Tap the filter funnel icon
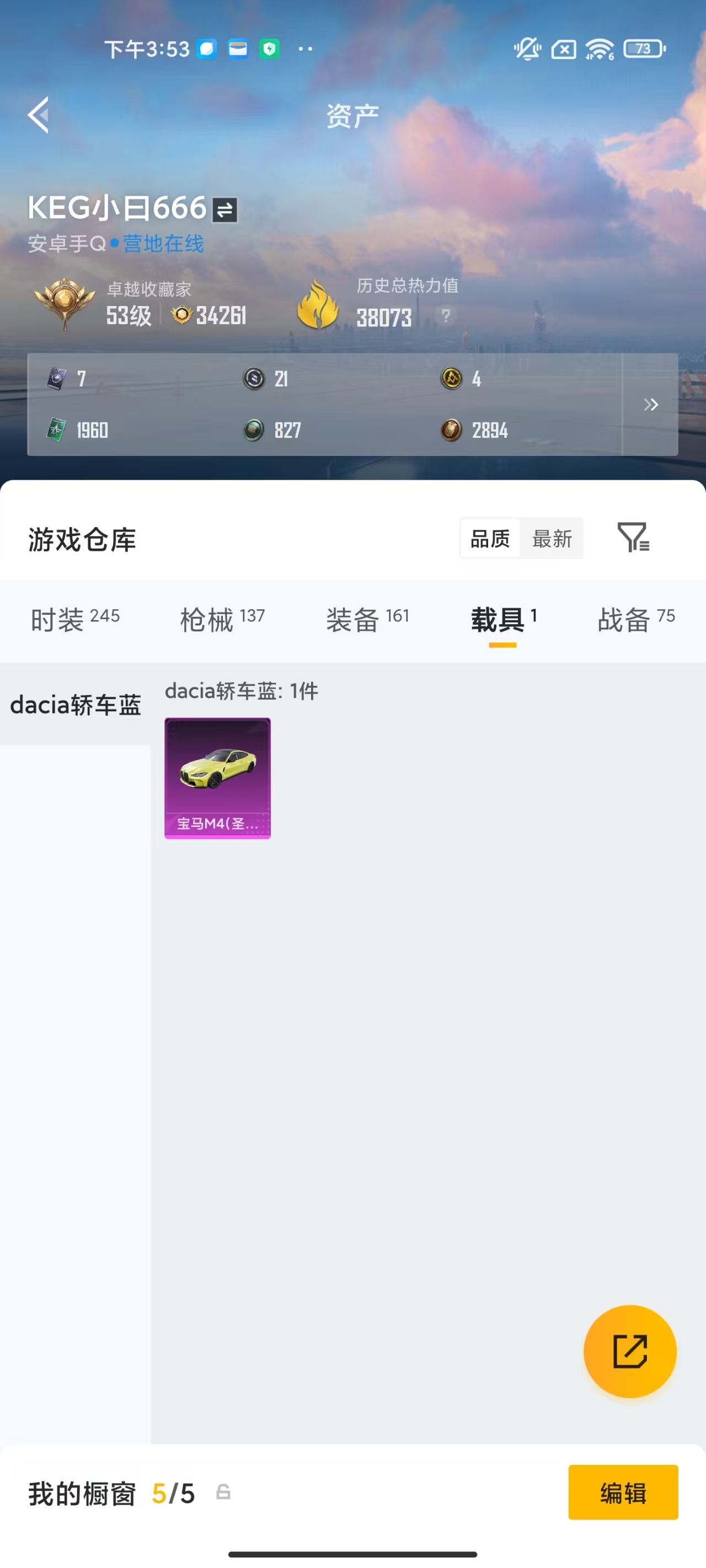The height and width of the screenshot is (1568, 706). [635, 538]
